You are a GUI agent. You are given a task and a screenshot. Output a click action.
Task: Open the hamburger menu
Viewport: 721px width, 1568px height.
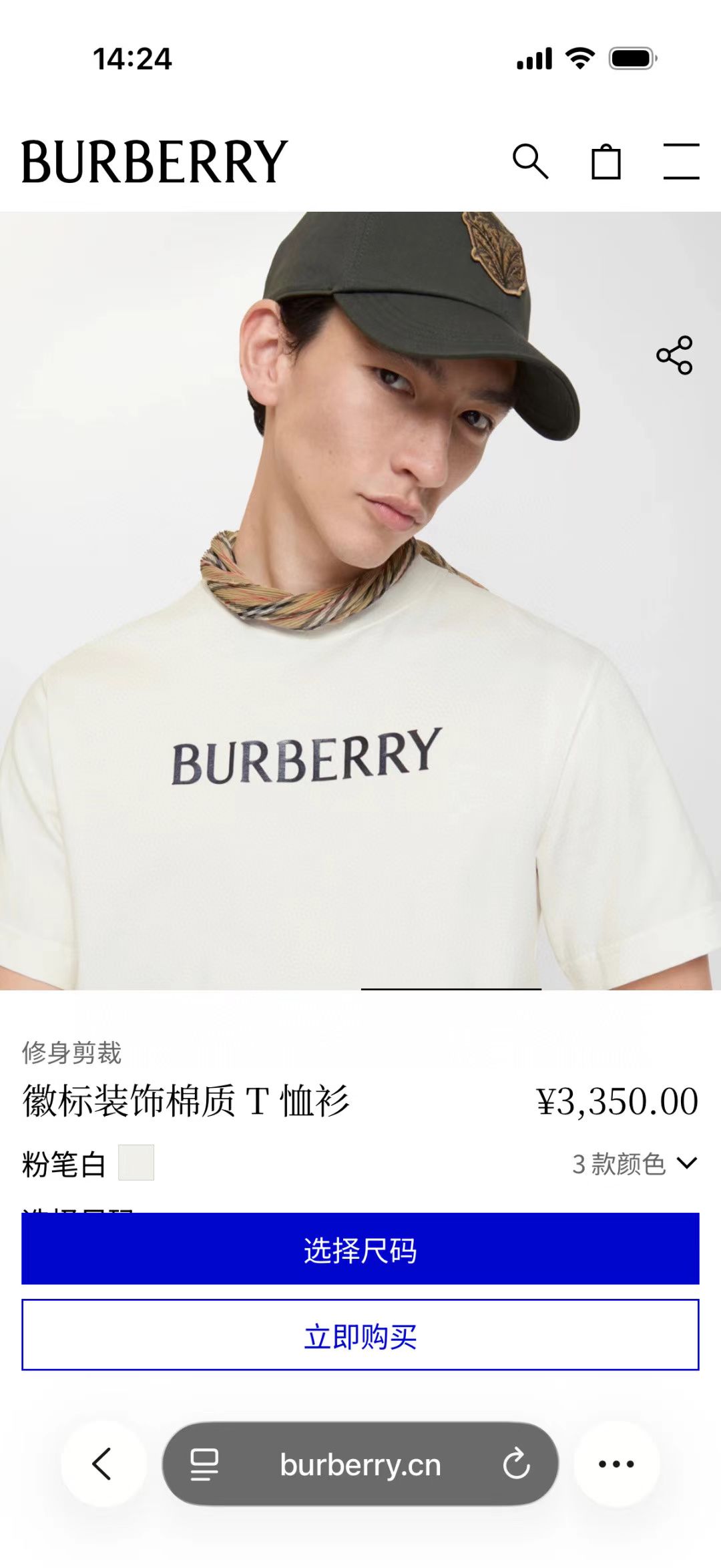point(681,162)
